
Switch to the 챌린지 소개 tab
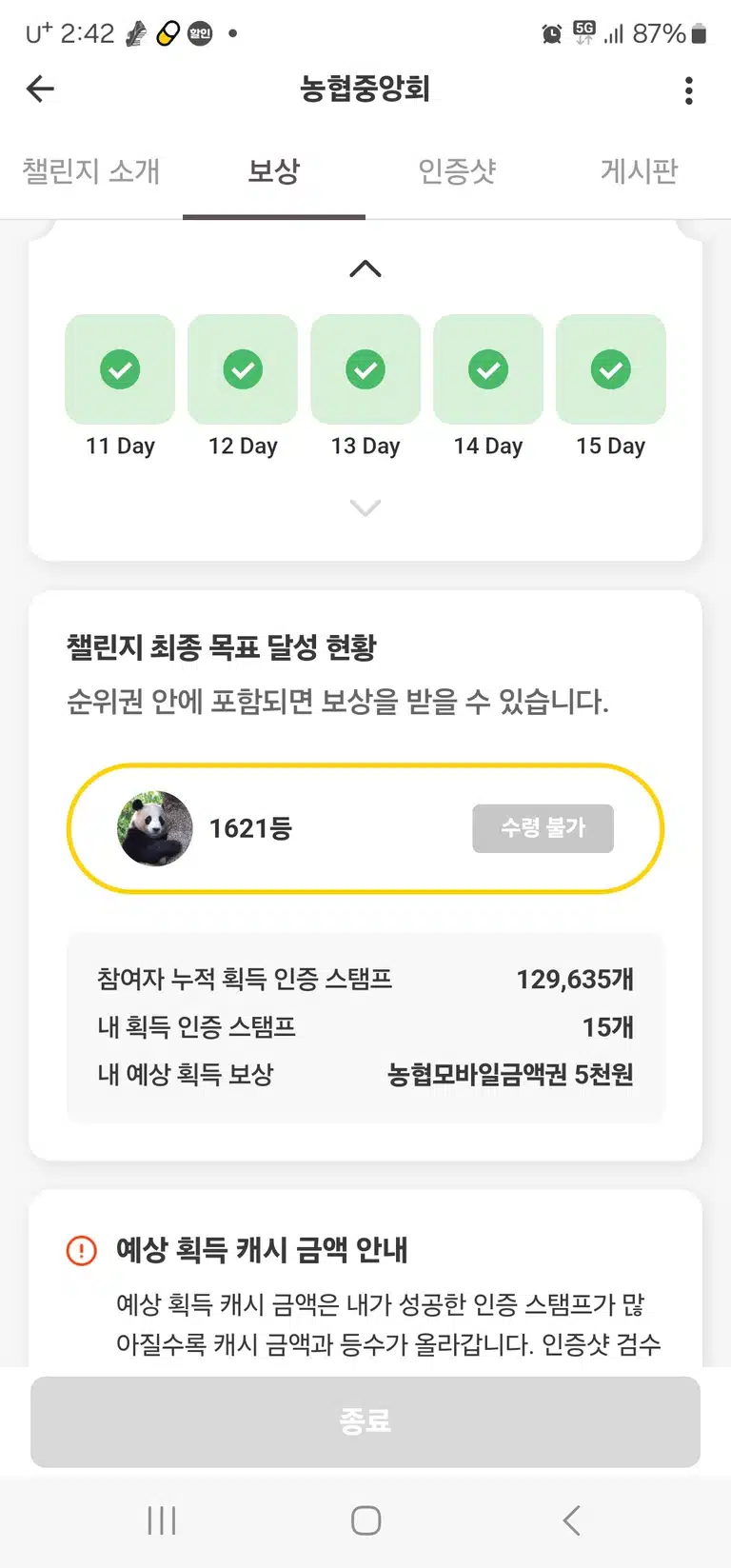91,171
